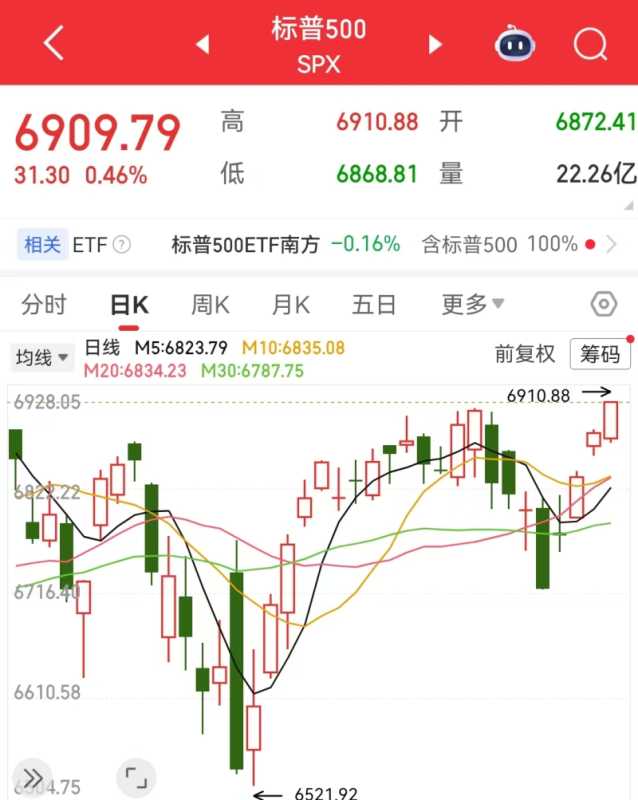This screenshot has width=638, height=800.
Task: Open the 筹码 distribution view
Action: coord(600,354)
